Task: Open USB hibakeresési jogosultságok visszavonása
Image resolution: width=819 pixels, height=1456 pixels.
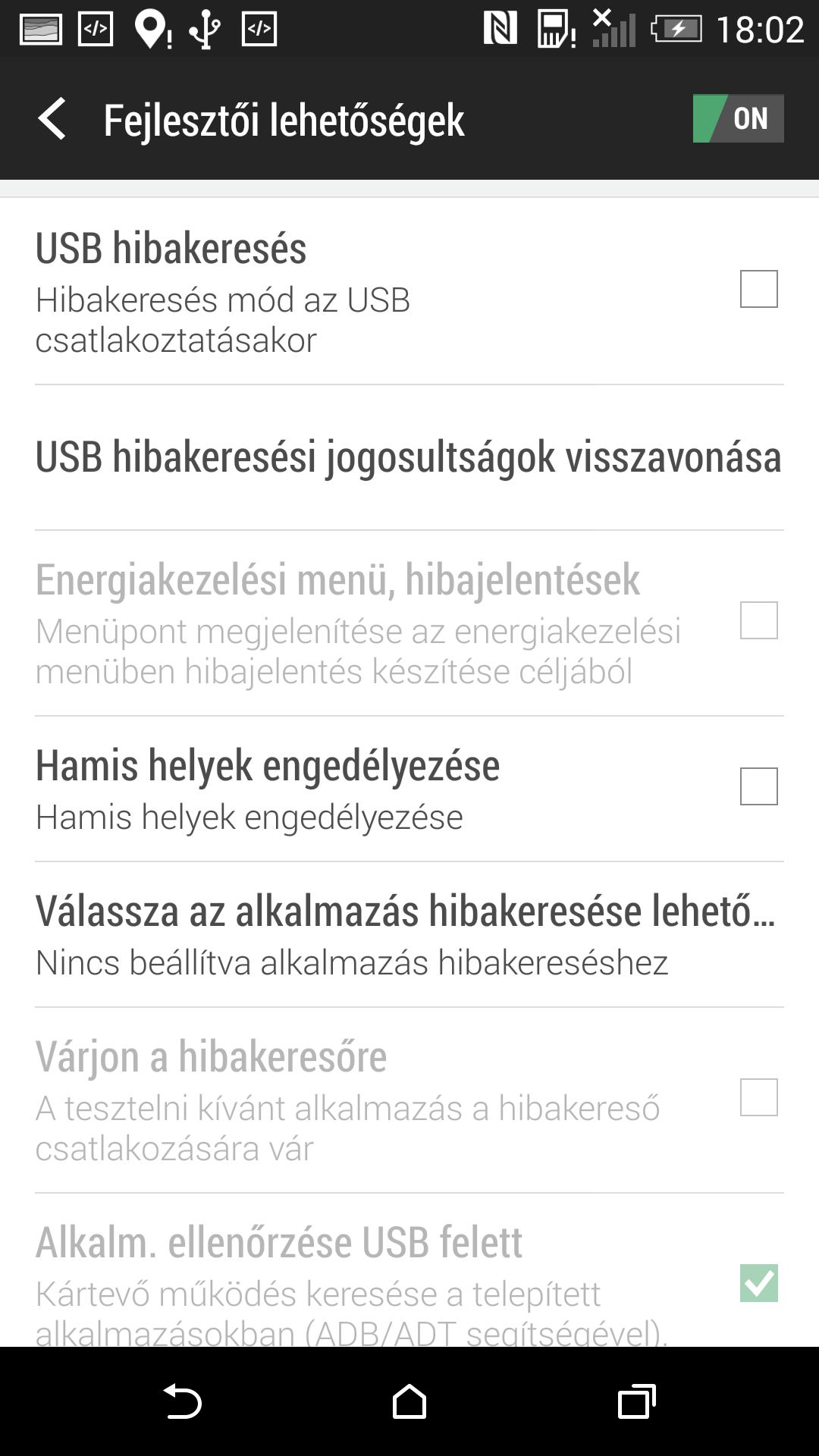Action: point(408,457)
